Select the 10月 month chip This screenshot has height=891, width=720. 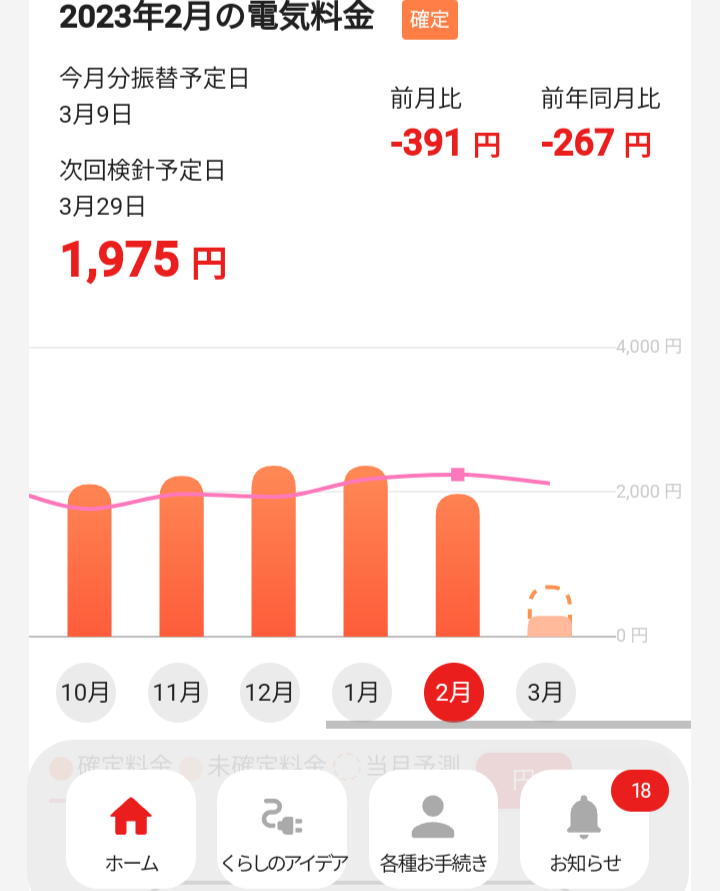[86, 692]
